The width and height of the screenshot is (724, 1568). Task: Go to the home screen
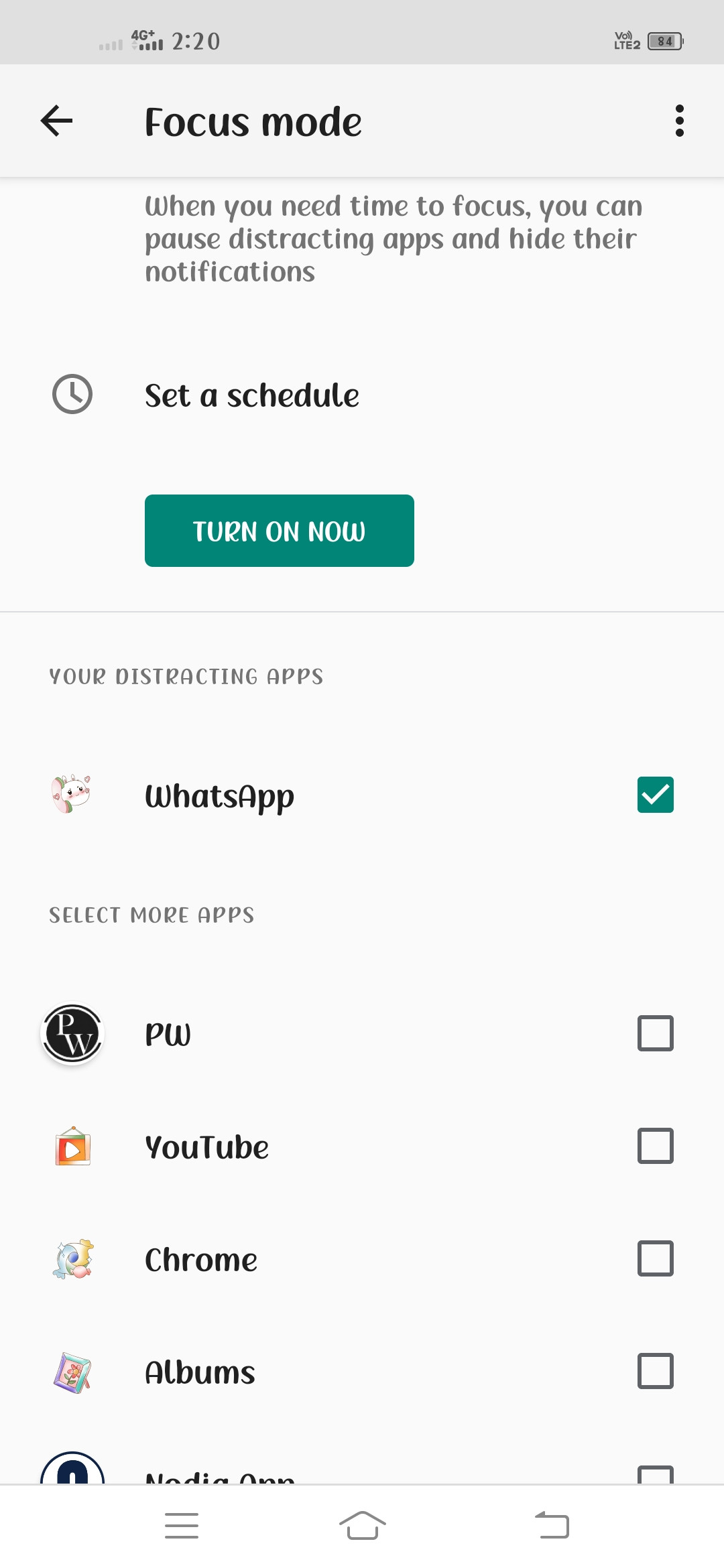point(362,1526)
